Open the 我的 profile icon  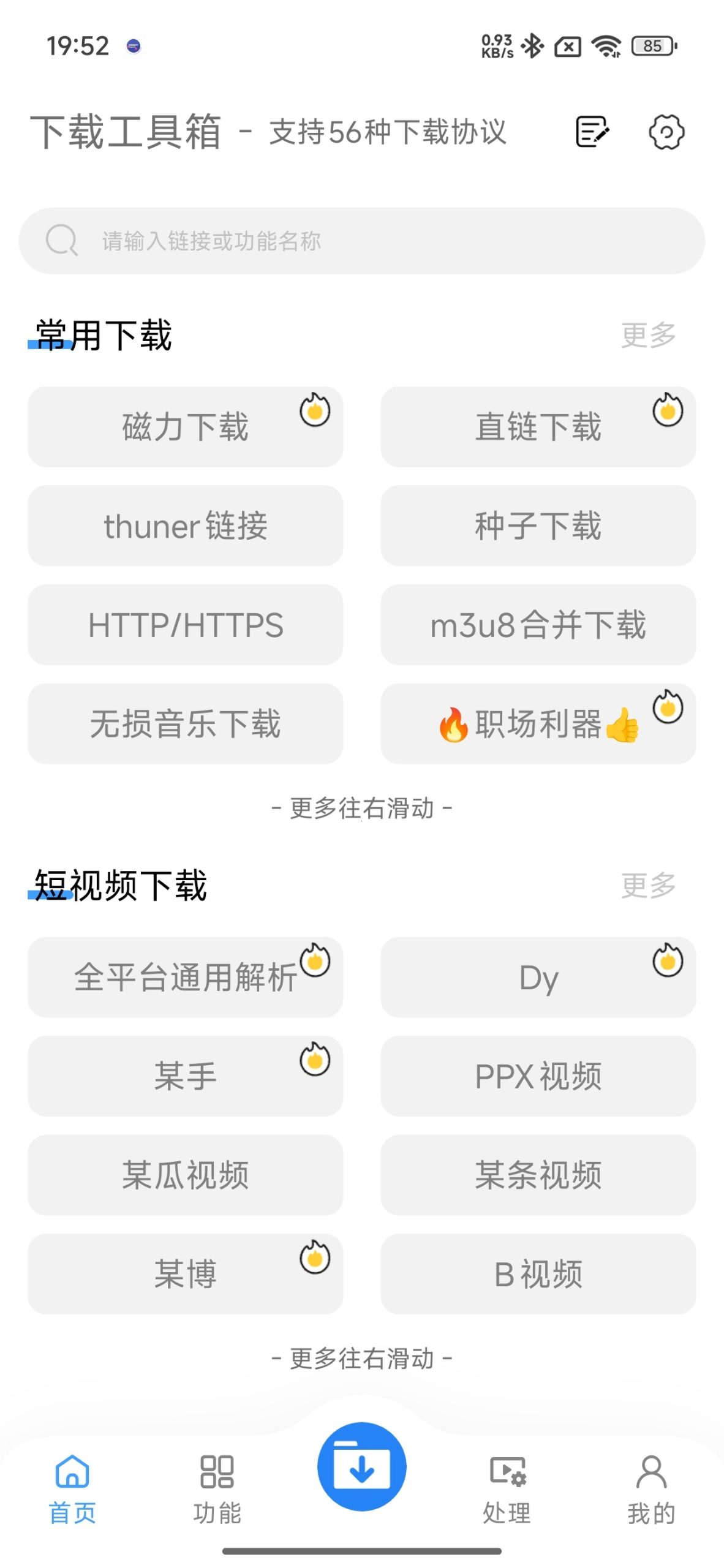651,1469
